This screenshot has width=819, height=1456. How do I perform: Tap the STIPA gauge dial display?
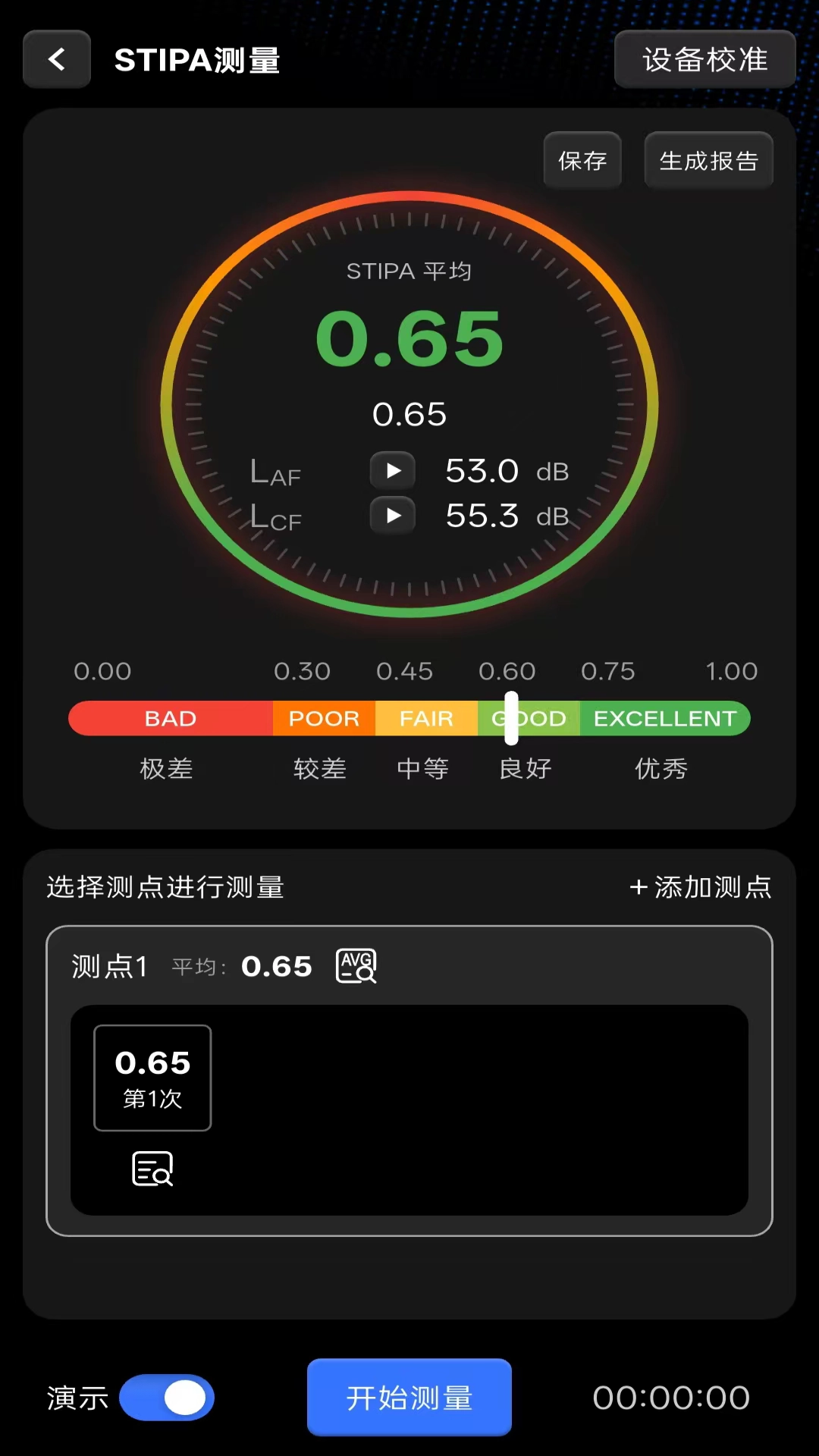click(x=409, y=341)
